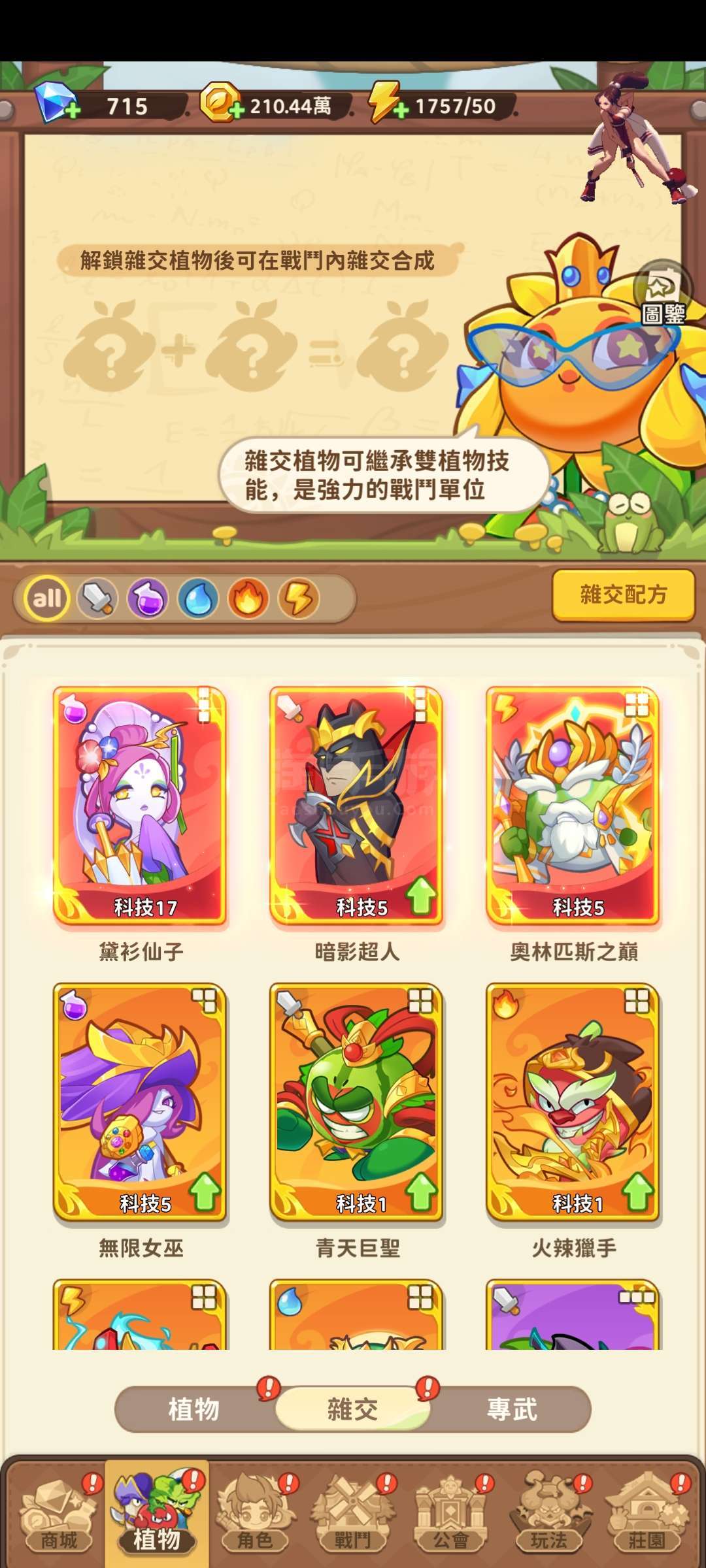Open the 暗影超人 card
706x1568 pixels.
click(356, 805)
